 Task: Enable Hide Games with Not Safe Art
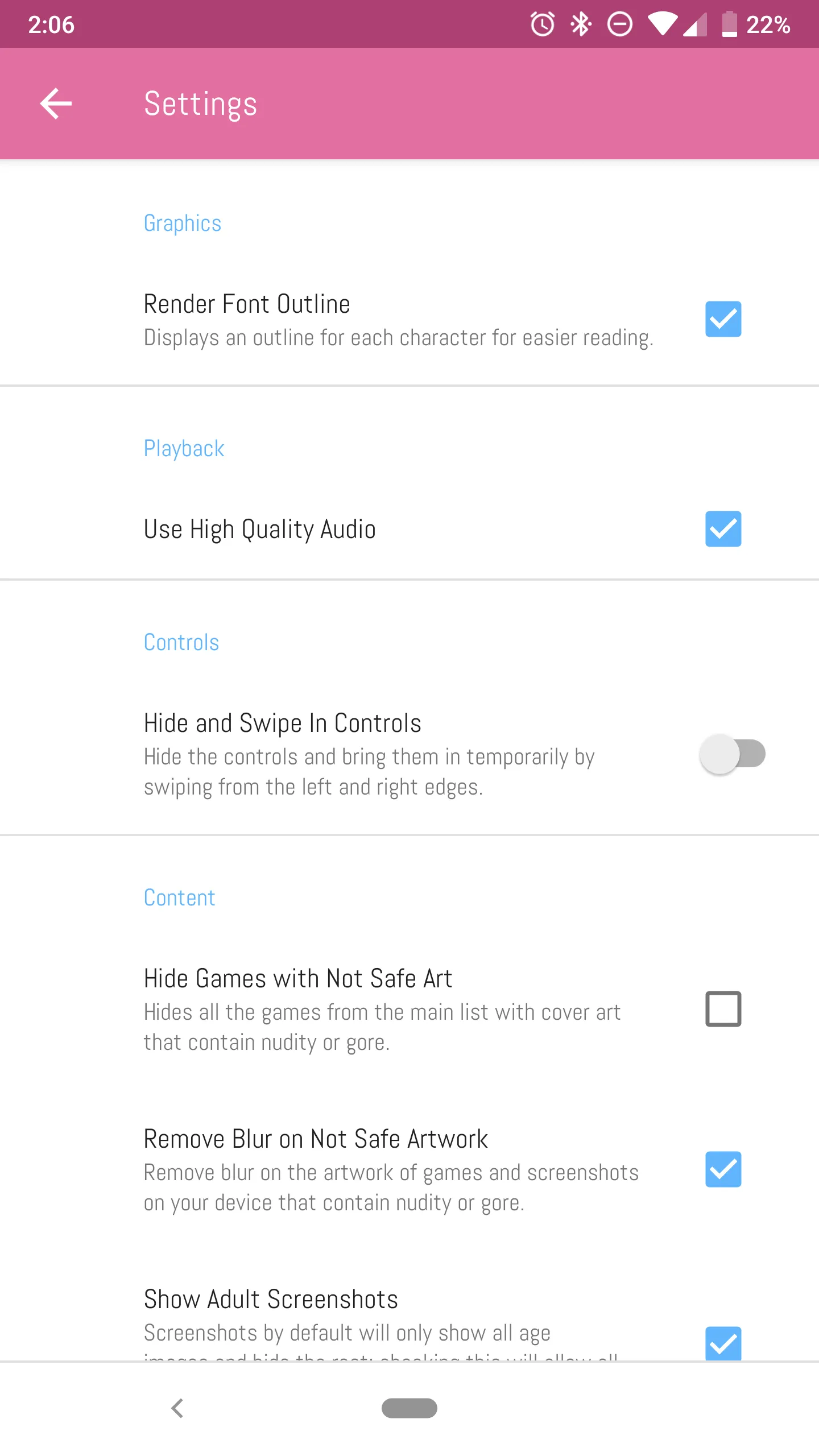click(x=723, y=1010)
